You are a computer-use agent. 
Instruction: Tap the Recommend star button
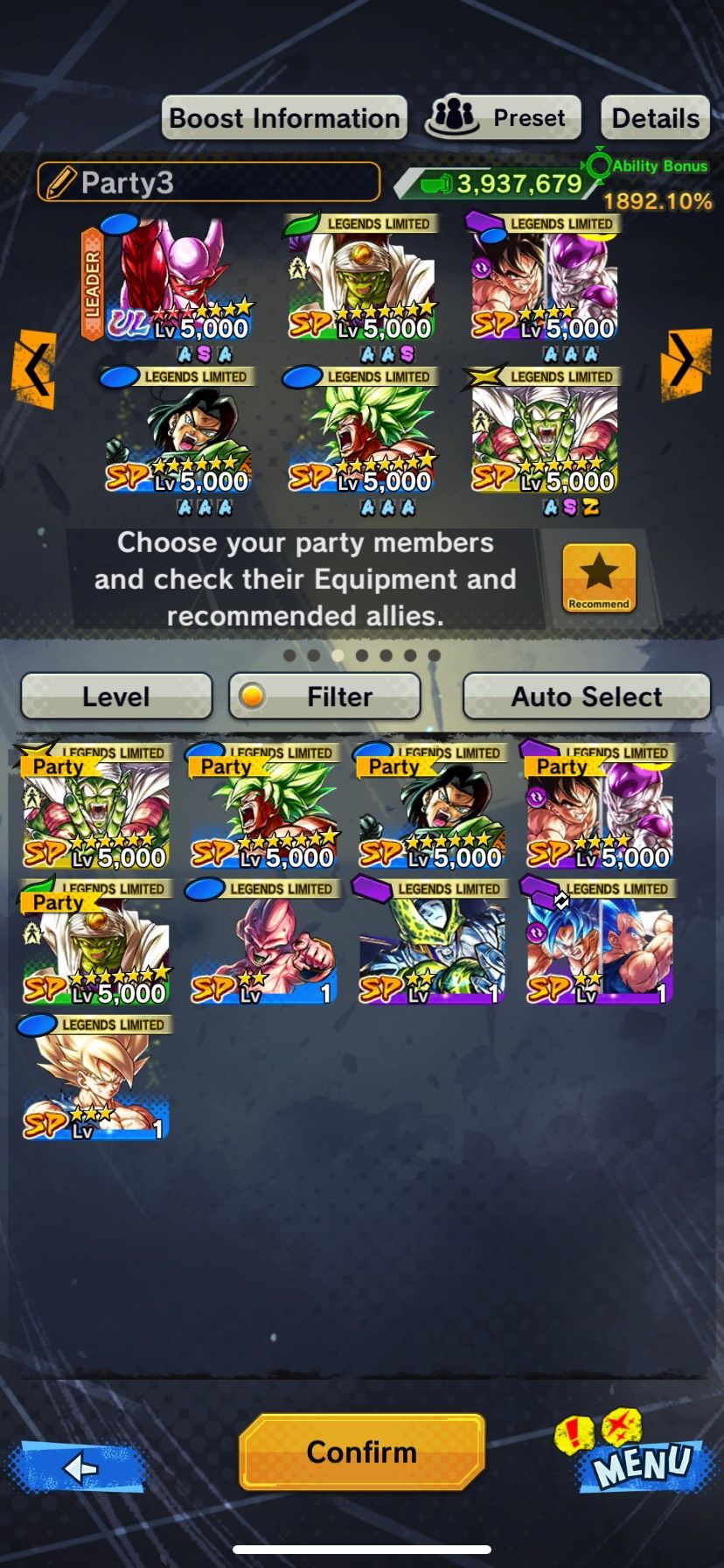click(x=599, y=577)
